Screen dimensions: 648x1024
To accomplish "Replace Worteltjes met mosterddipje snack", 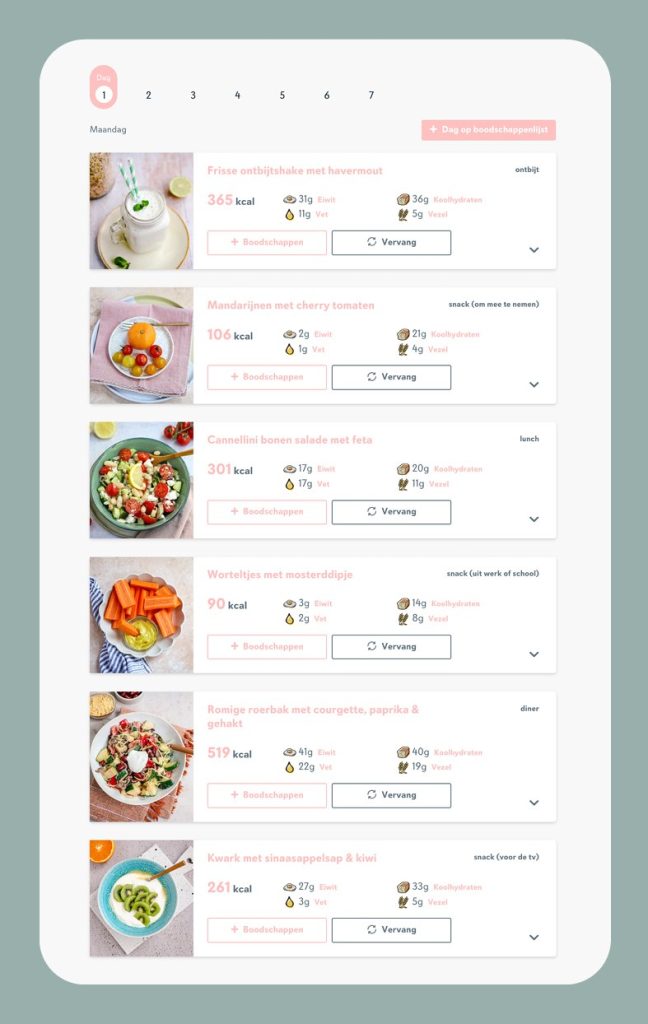I will tap(391, 647).
